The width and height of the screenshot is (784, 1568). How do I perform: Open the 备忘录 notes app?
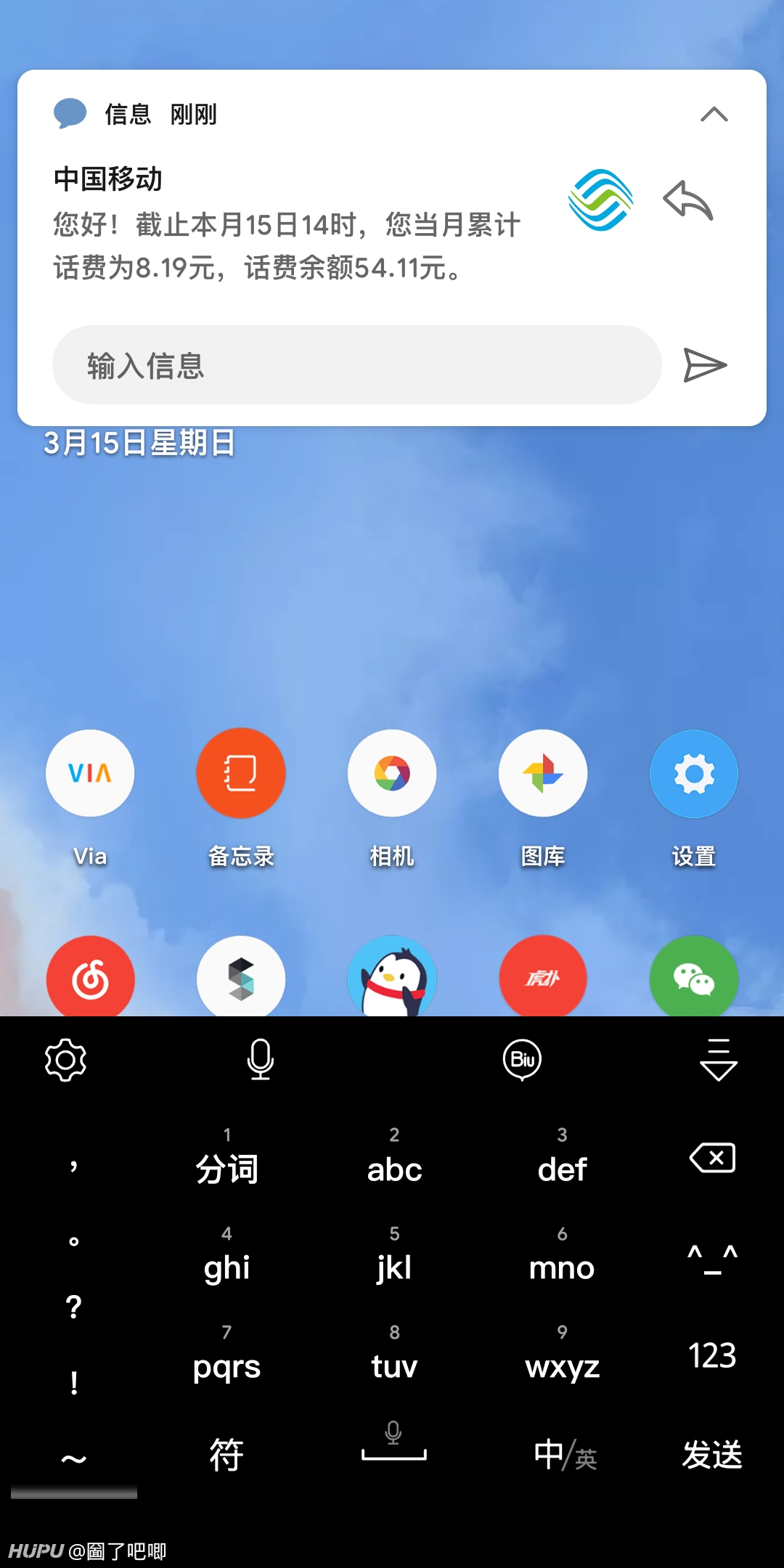[x=241, y=773]
